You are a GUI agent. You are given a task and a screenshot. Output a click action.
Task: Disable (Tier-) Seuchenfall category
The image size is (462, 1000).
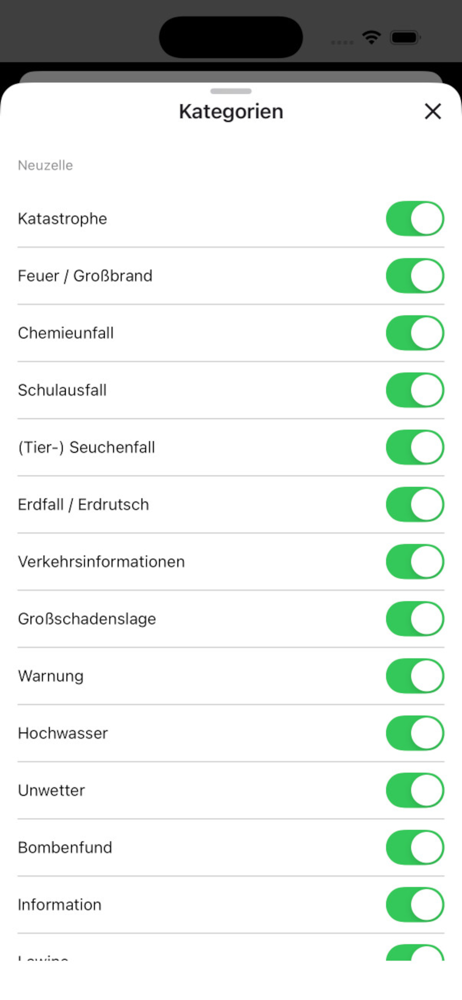pos(415,447)
